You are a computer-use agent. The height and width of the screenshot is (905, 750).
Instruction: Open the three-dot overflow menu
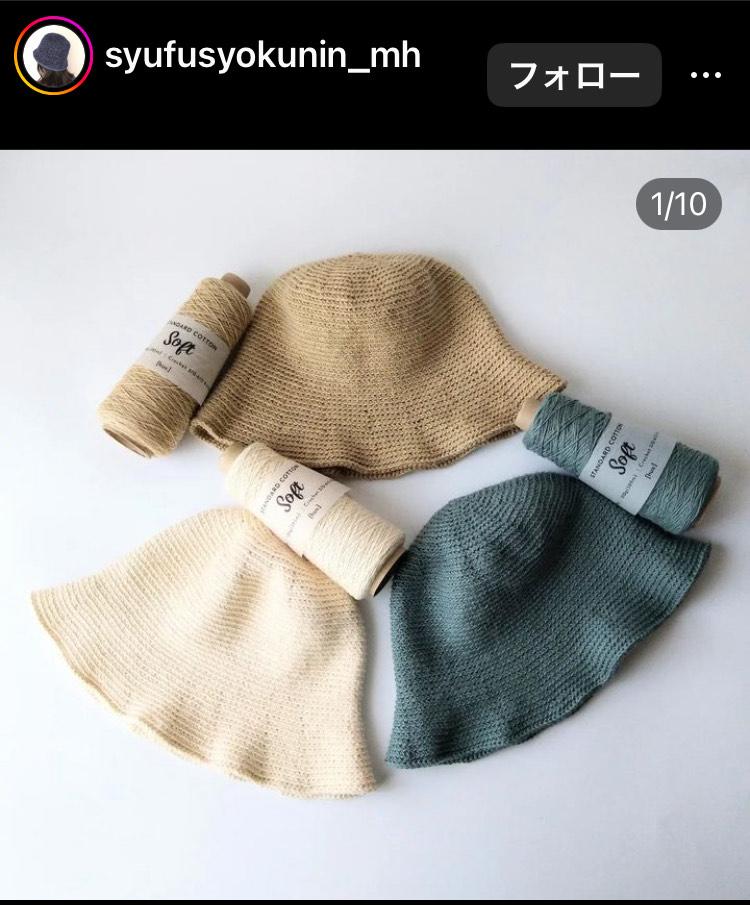coord(706,75)
